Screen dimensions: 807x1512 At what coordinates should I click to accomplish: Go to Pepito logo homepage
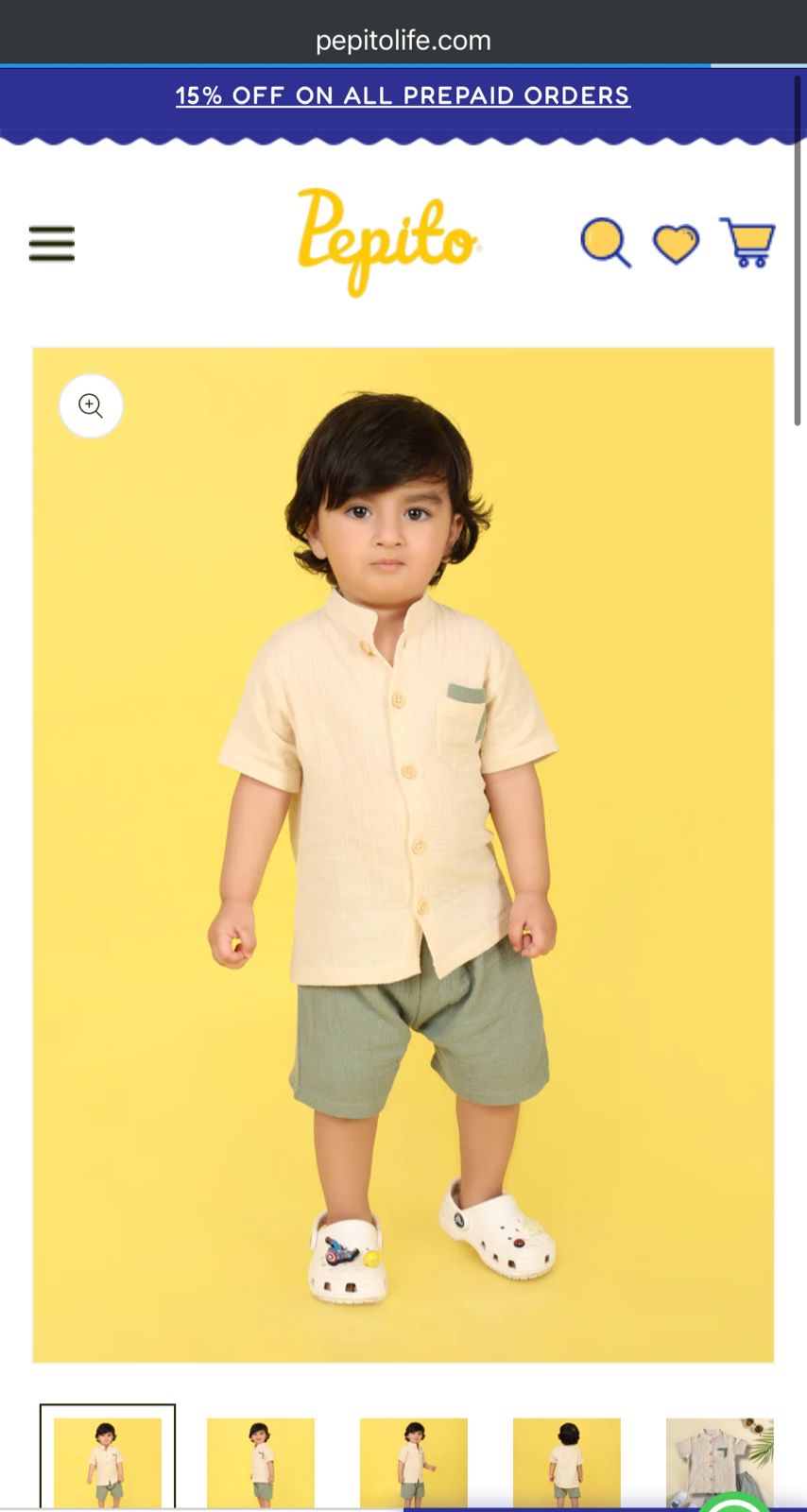pyautogui.click(x=388, y=241)
